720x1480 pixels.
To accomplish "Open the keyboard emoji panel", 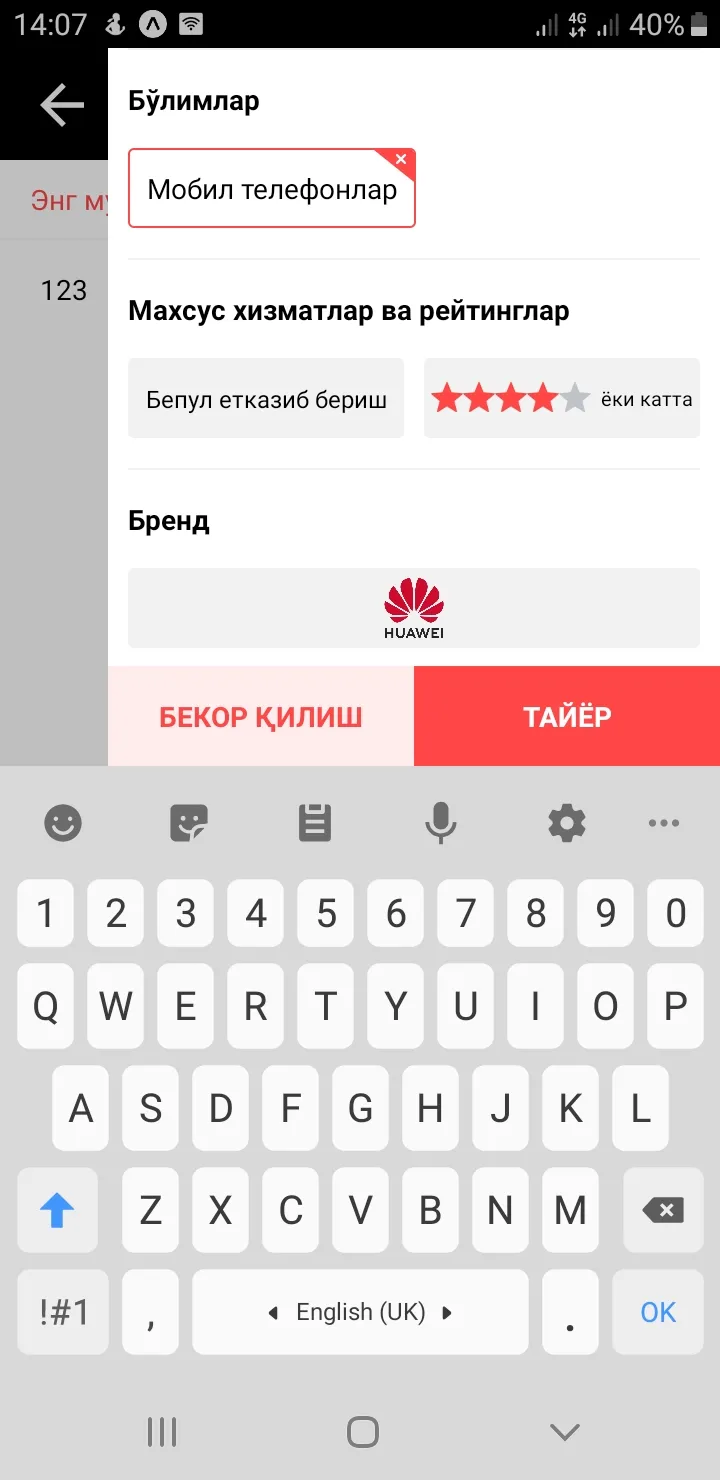I will (x=63, y=824).
